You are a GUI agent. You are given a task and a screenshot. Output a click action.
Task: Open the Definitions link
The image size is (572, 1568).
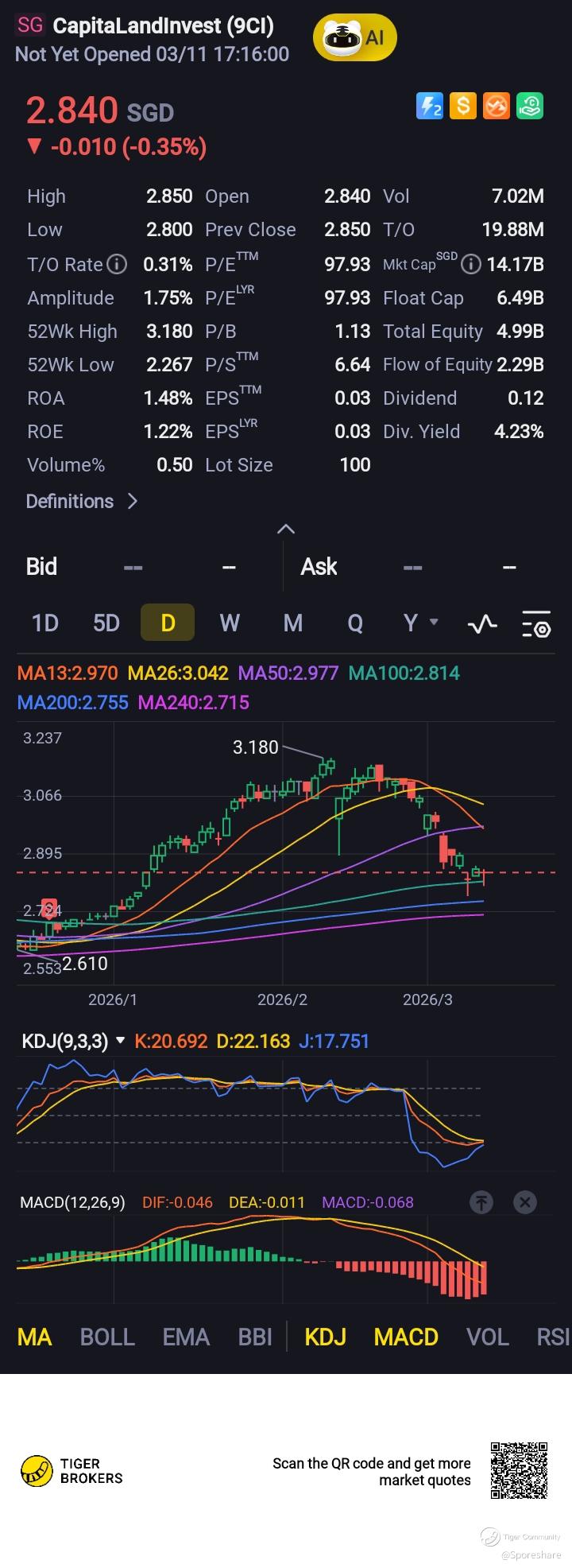[x=81, y=501]
